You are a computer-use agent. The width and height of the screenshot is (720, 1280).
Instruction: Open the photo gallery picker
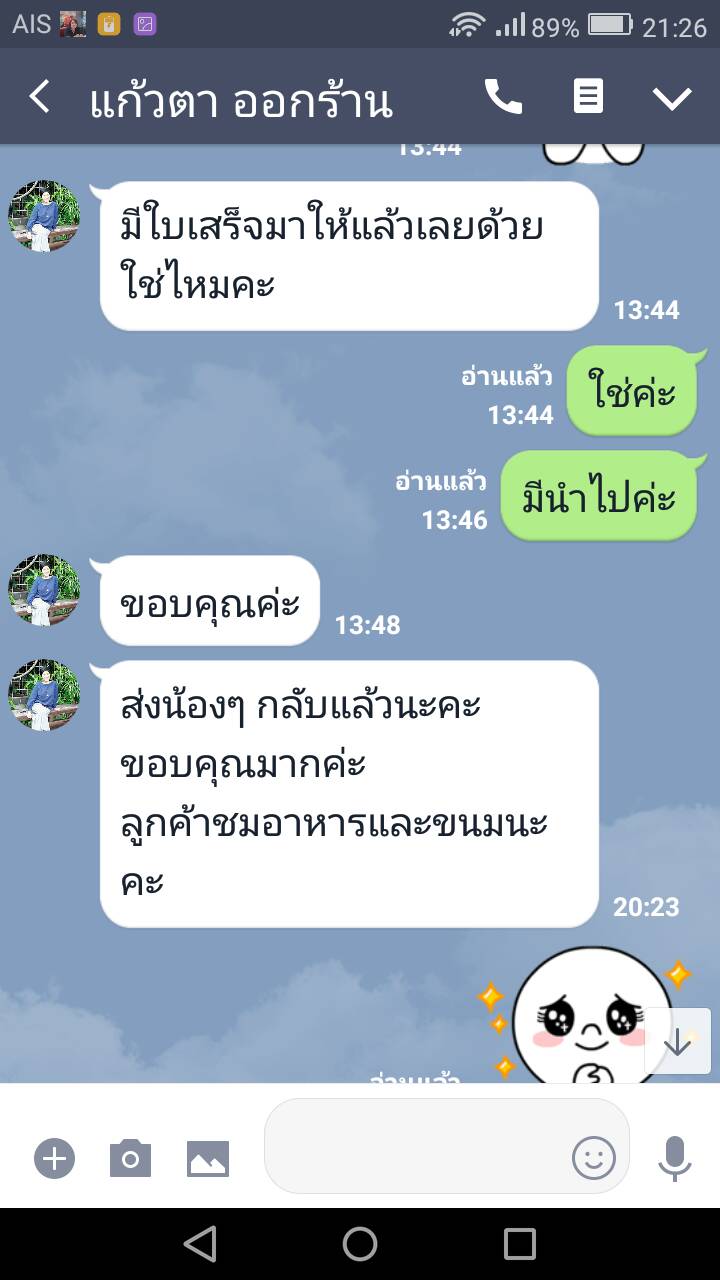pos(208,1159)
